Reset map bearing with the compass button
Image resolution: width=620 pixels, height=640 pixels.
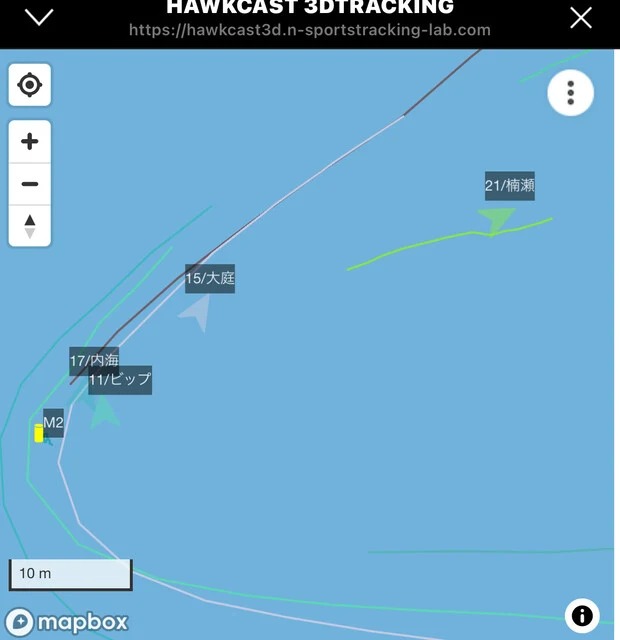pyautogui.click(x=30, y=226)
